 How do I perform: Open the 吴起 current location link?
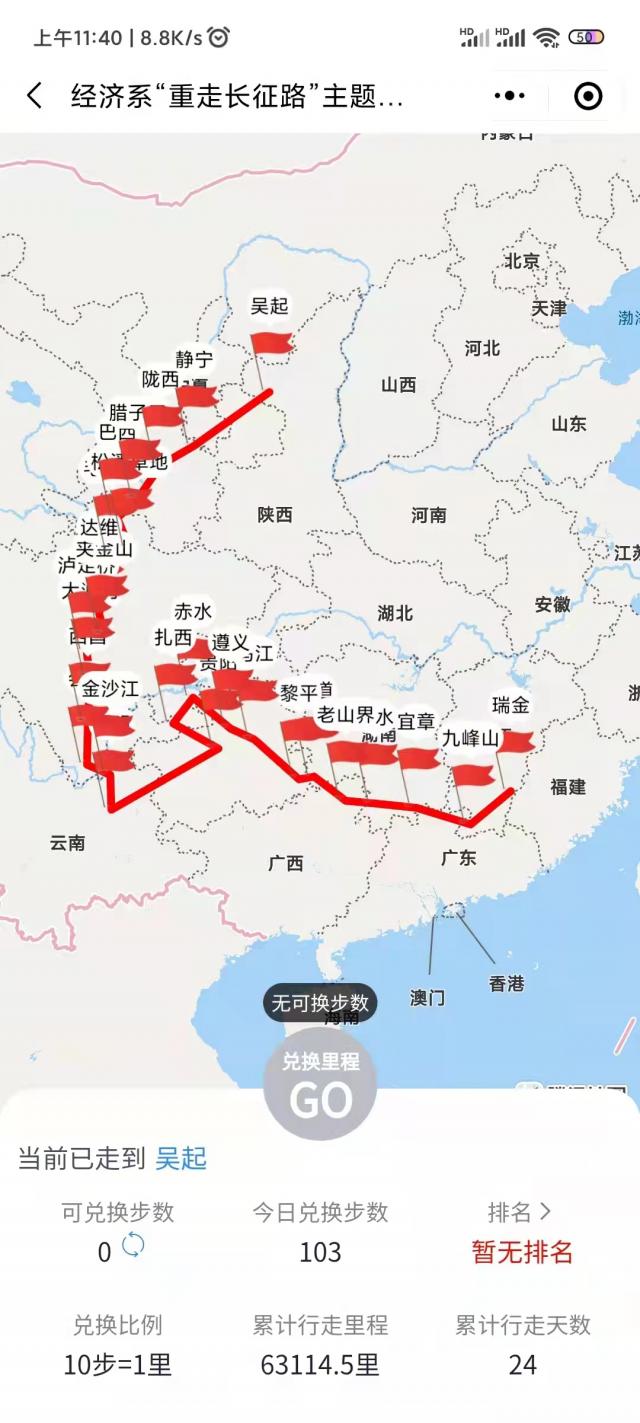(x=181, y=1158)
